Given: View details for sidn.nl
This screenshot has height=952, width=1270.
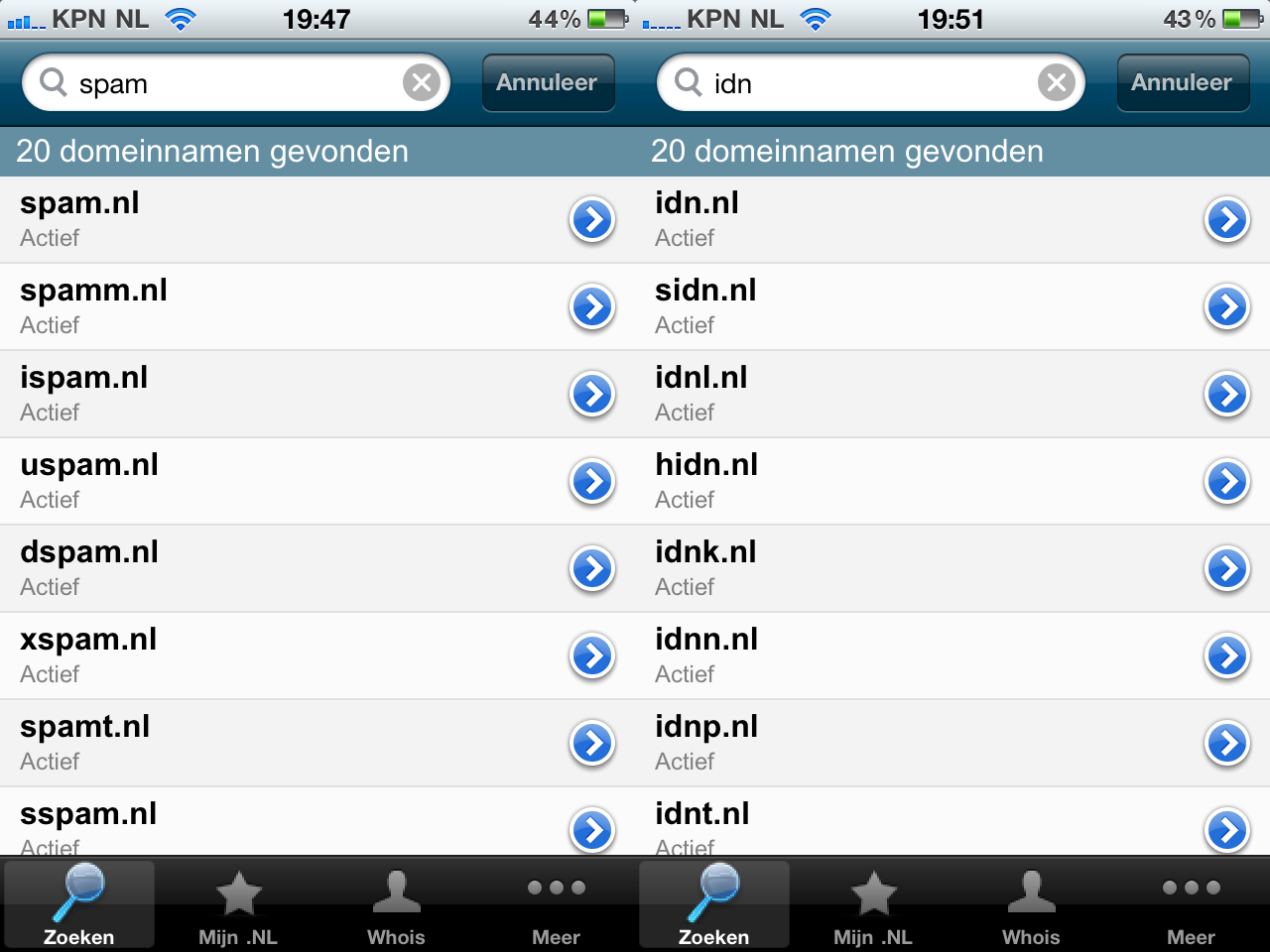Looking at the screenshot, I should 1227,306.
